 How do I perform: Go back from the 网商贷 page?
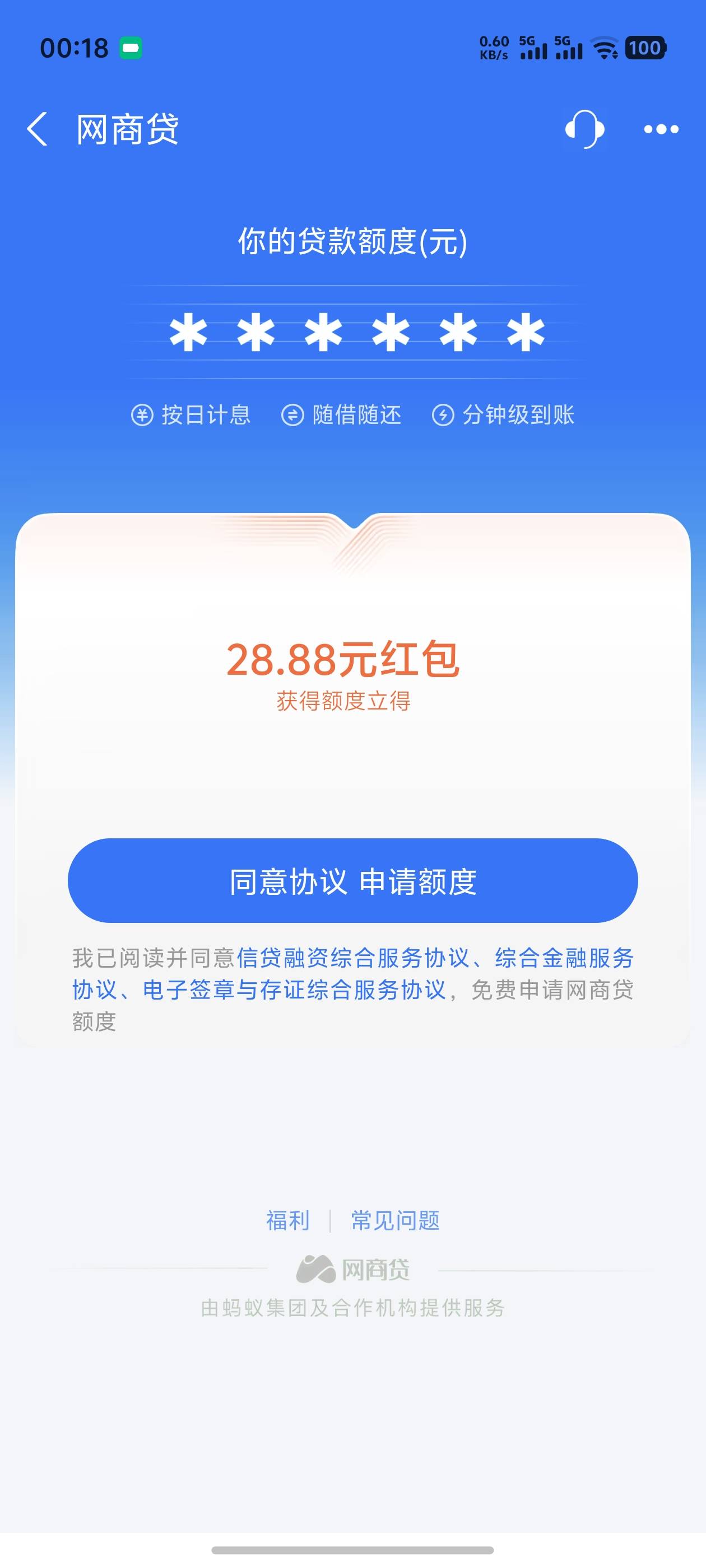coord(37,129)
